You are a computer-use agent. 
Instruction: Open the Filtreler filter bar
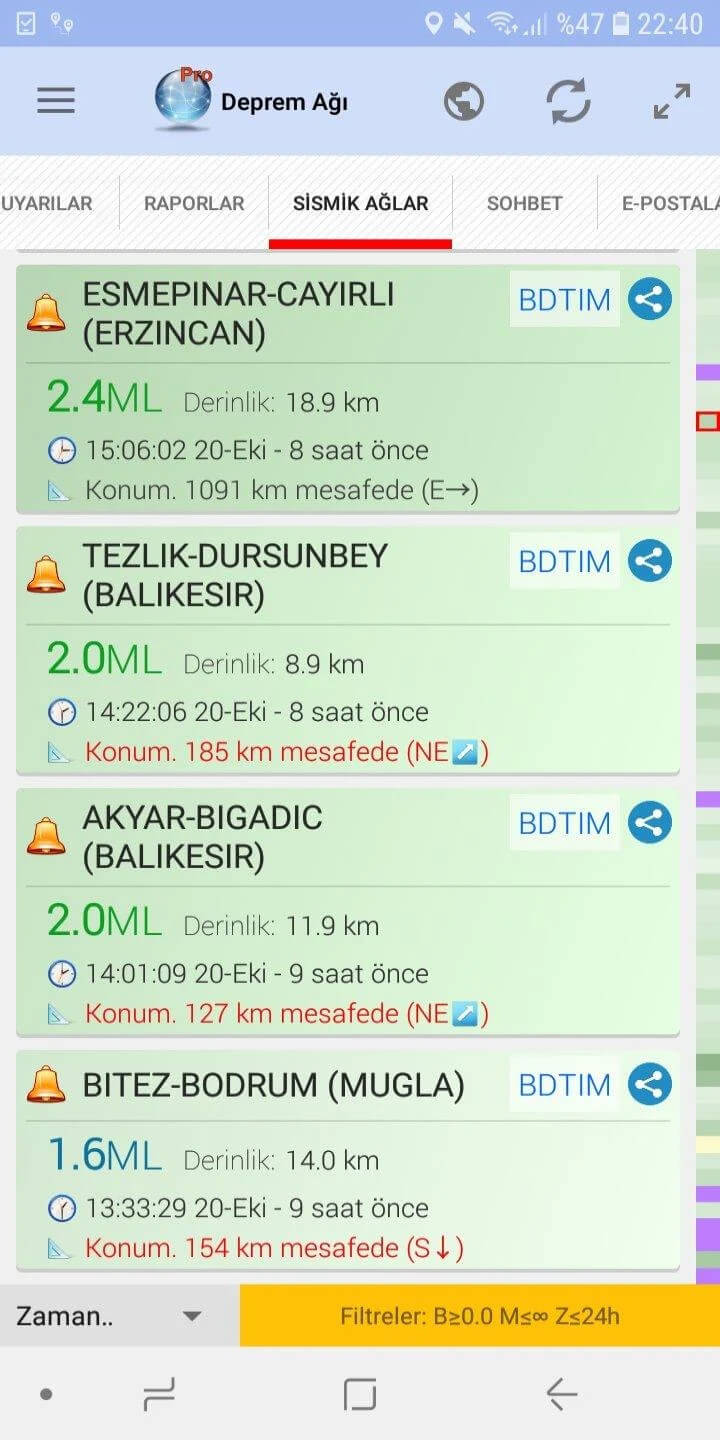click(480, 1316)
